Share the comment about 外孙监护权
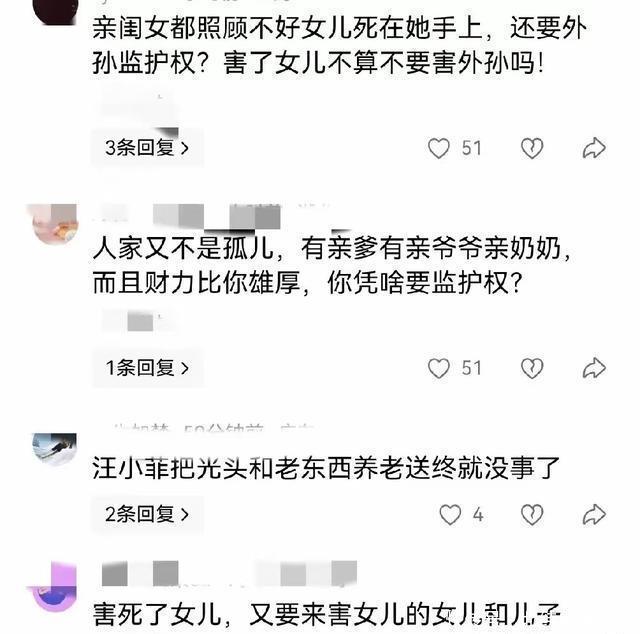The width and height of the screenshot is (640, 634). pyautogui.click(x=594, y=148)
